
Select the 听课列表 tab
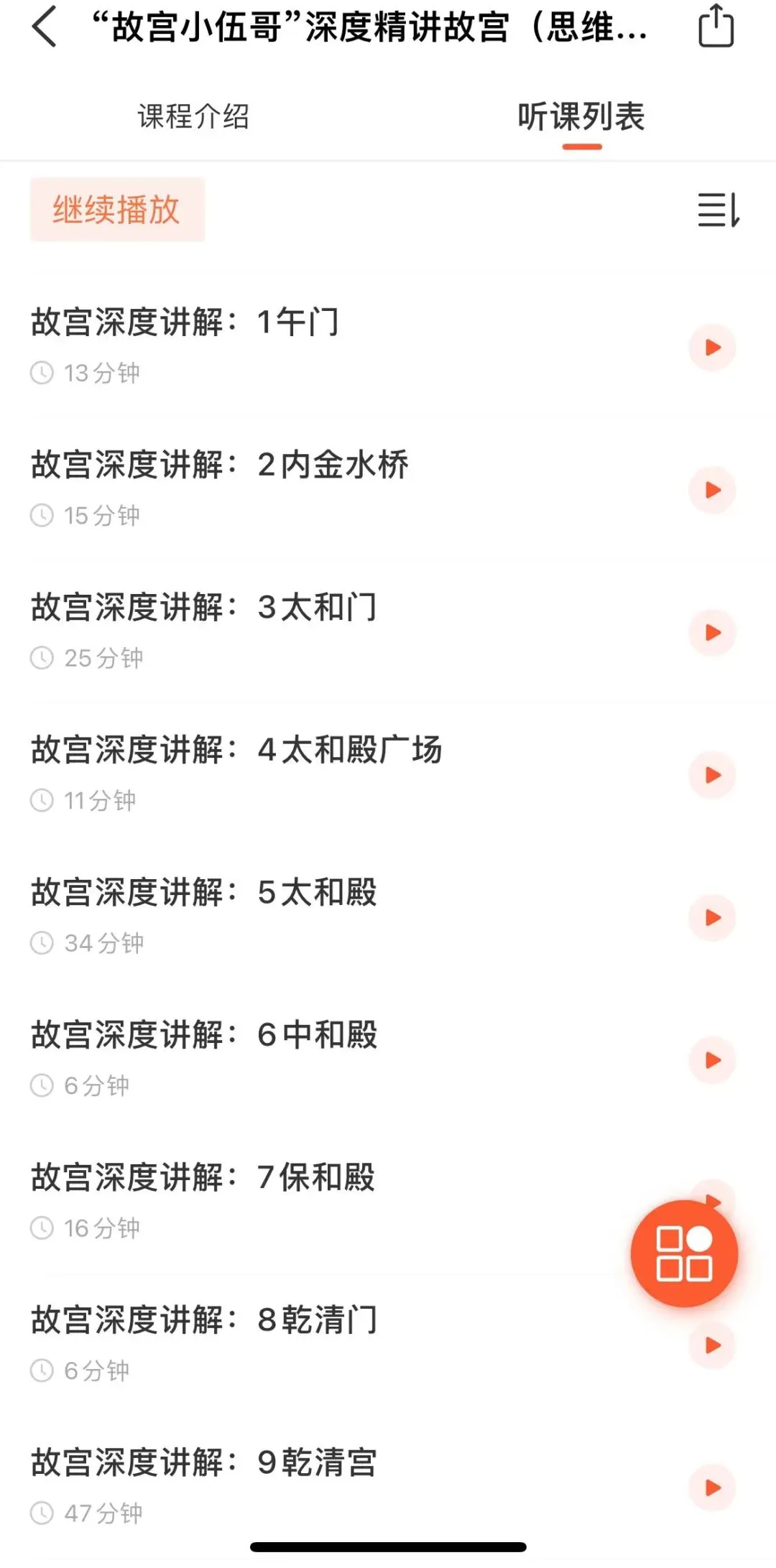click(581, 116)
